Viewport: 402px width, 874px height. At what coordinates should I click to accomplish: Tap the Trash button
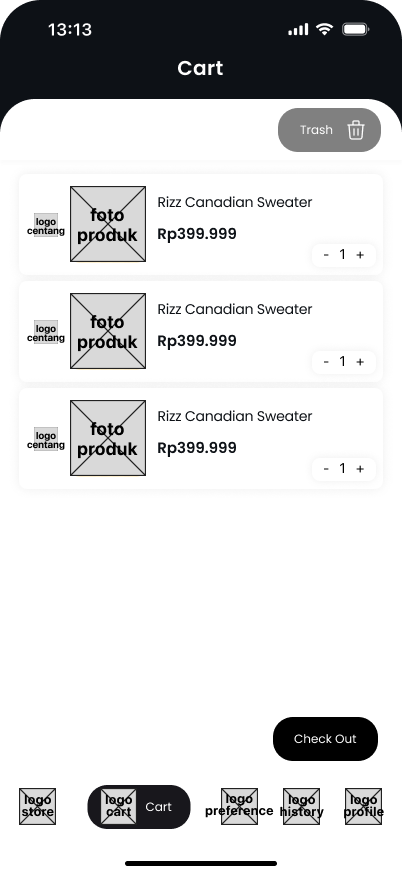tap(330, 130)
